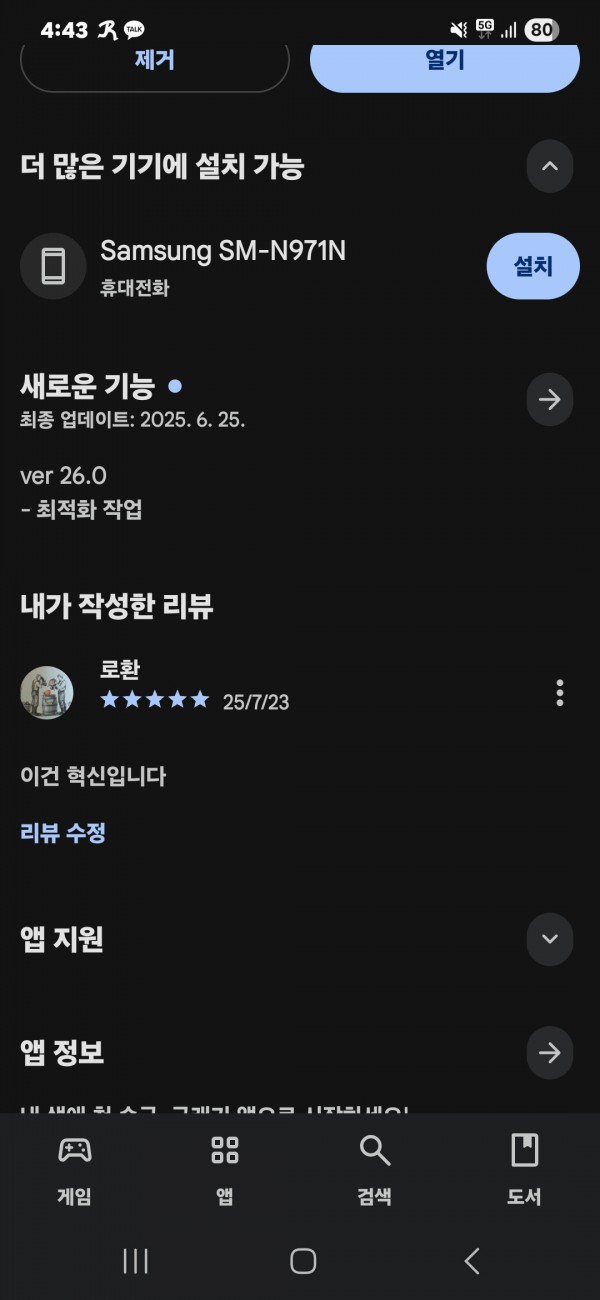The width and height of the screenshot is (600, 1300).
Task: Select the 도서 tab
Action: click(524, 1170)
